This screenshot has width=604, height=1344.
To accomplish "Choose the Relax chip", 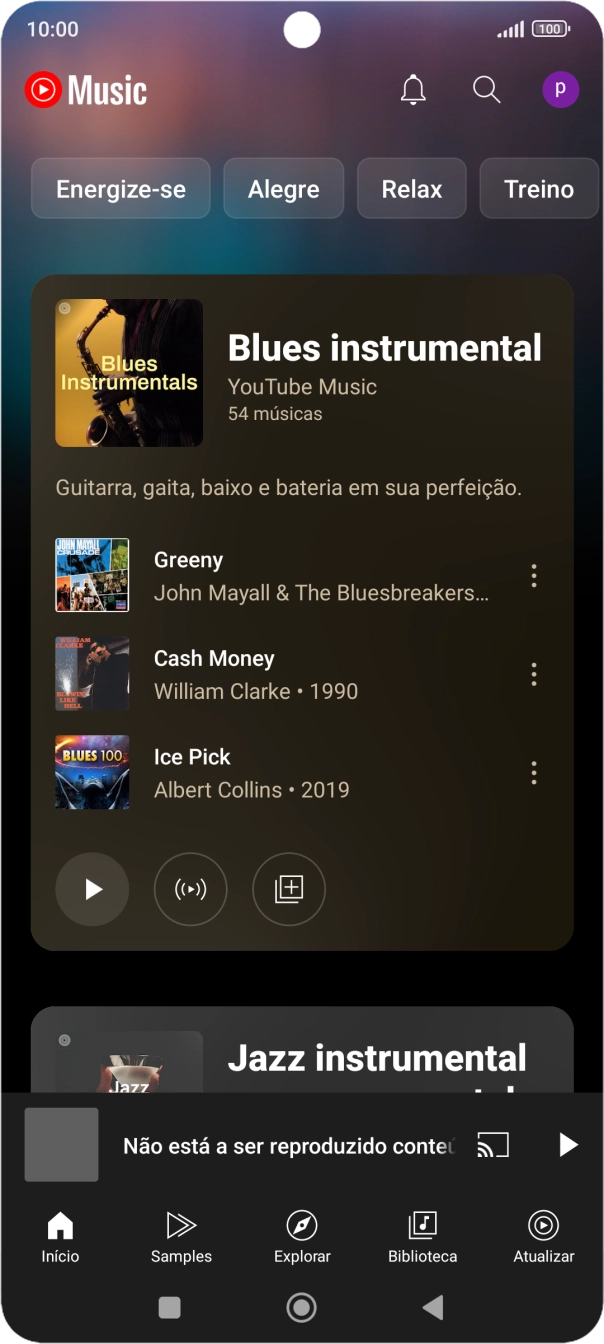I will [412, 189].
